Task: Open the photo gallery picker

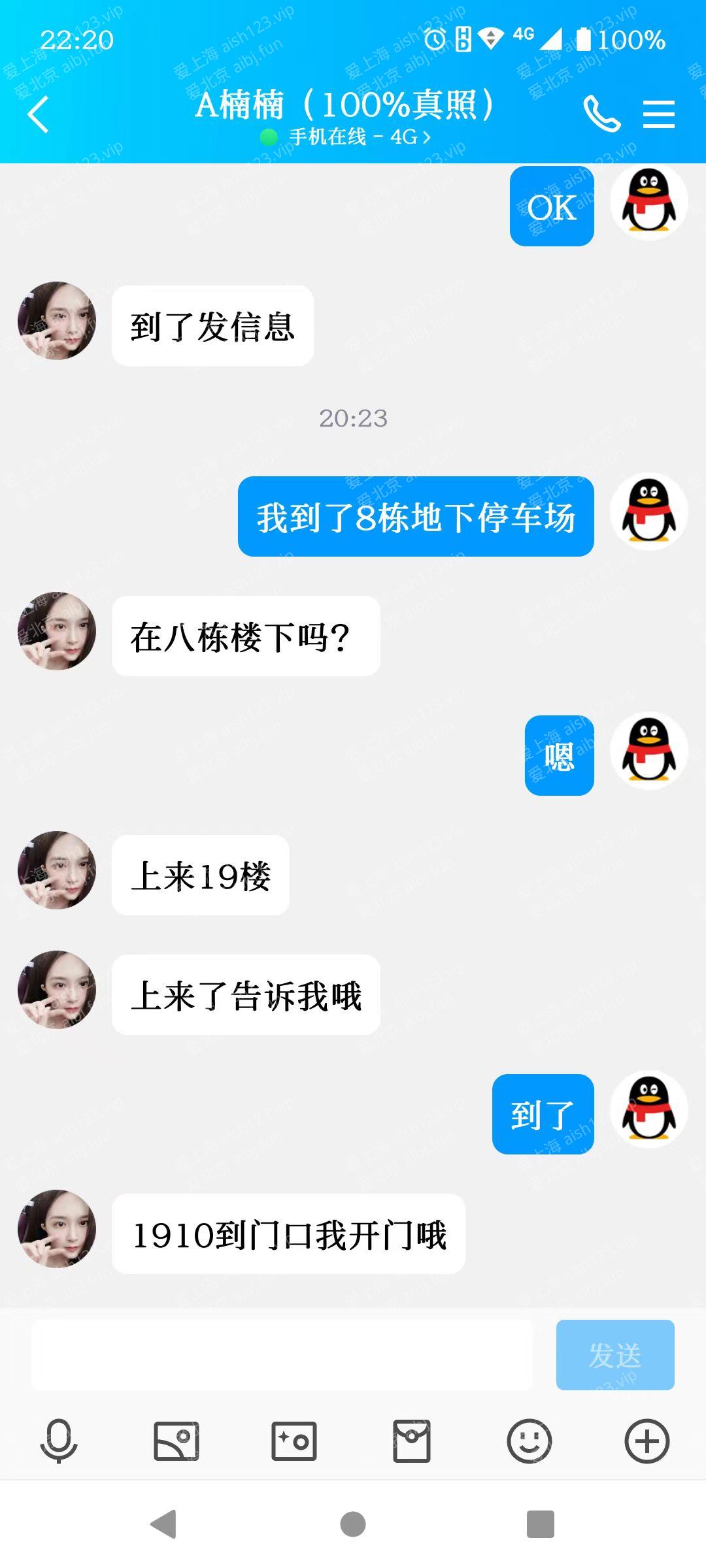Action: (x=176, y=1441)
